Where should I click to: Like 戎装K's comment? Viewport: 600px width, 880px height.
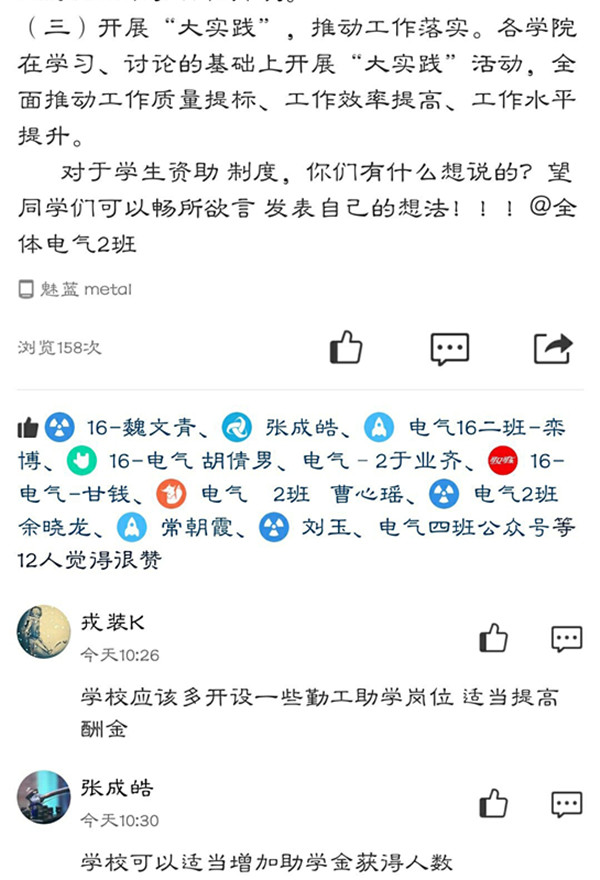tap(493, 637)
